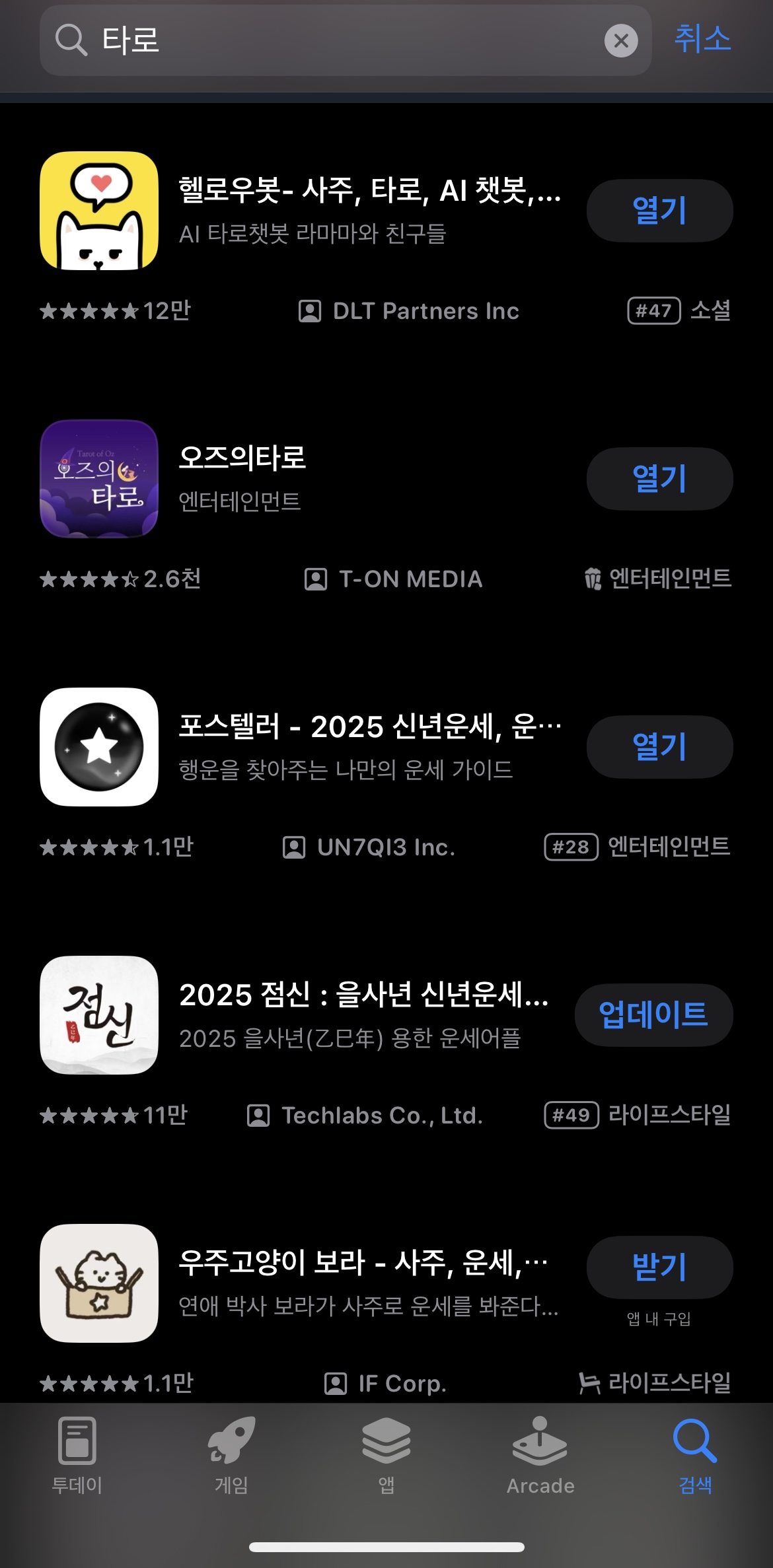The image size is (773, 1568).
Task: Select the 점신 app icon
Action: click(99, 1015)
